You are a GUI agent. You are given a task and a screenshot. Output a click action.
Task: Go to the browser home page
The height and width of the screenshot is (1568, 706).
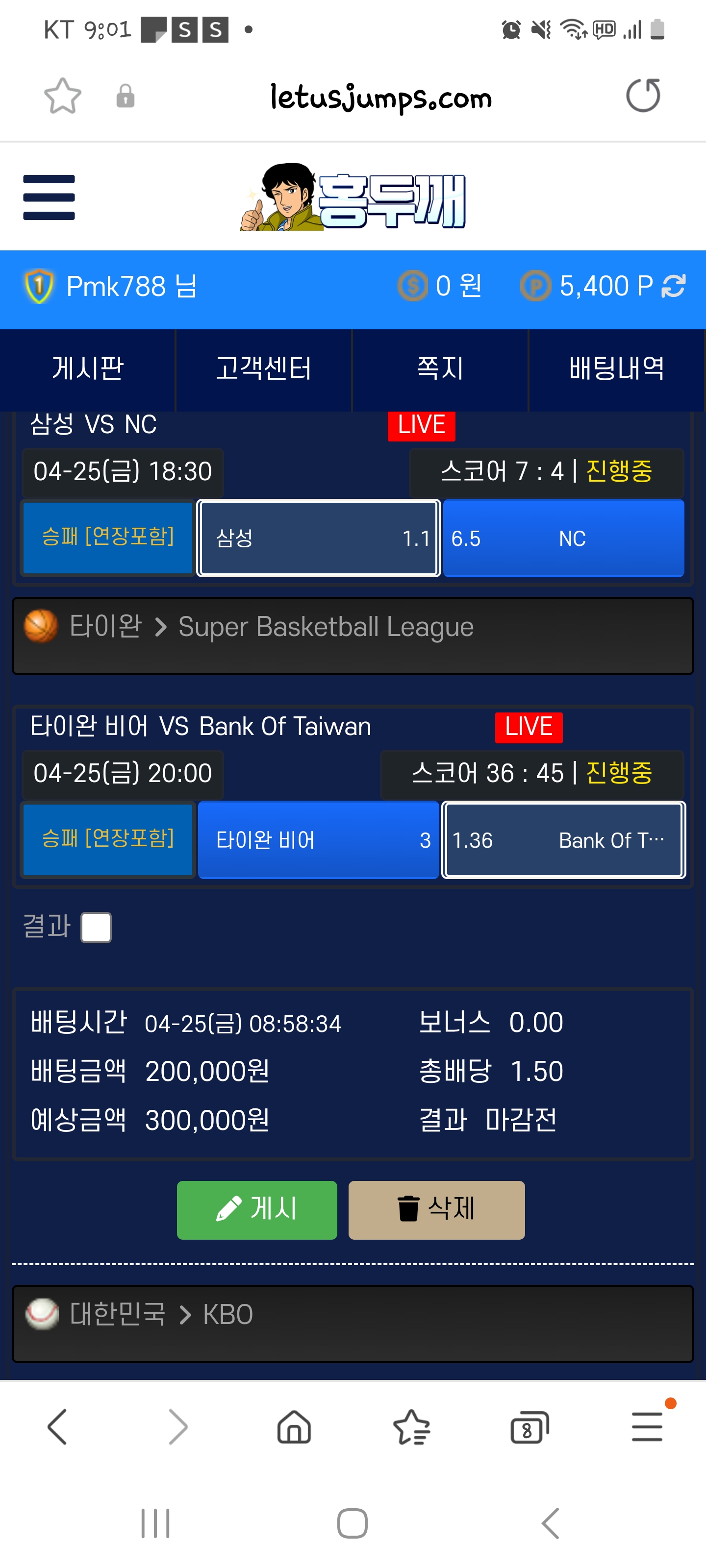294,1427
